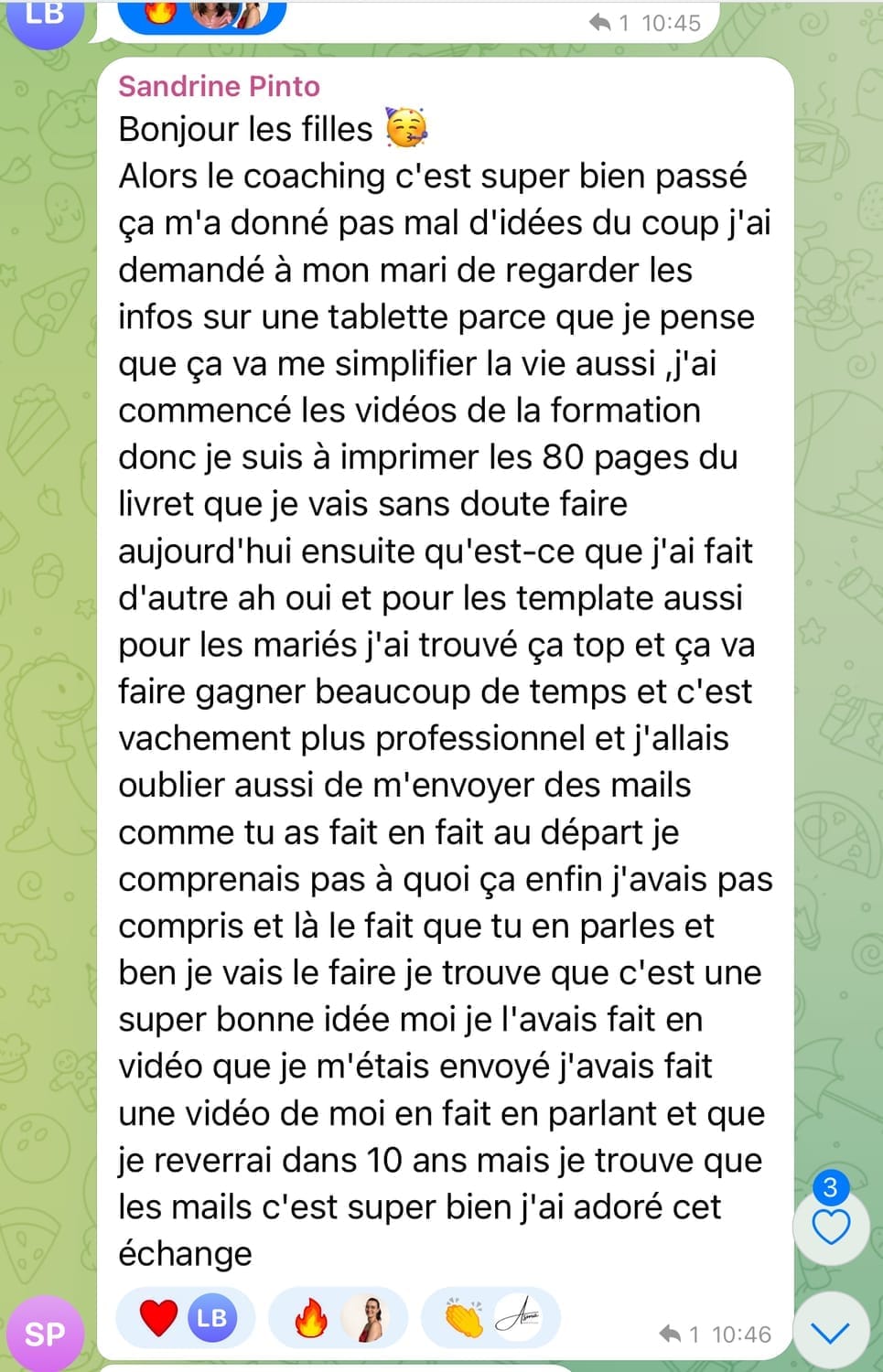Tap the clapping hands reaction chip
The image size is (883, 1372).
(490, 1318)
